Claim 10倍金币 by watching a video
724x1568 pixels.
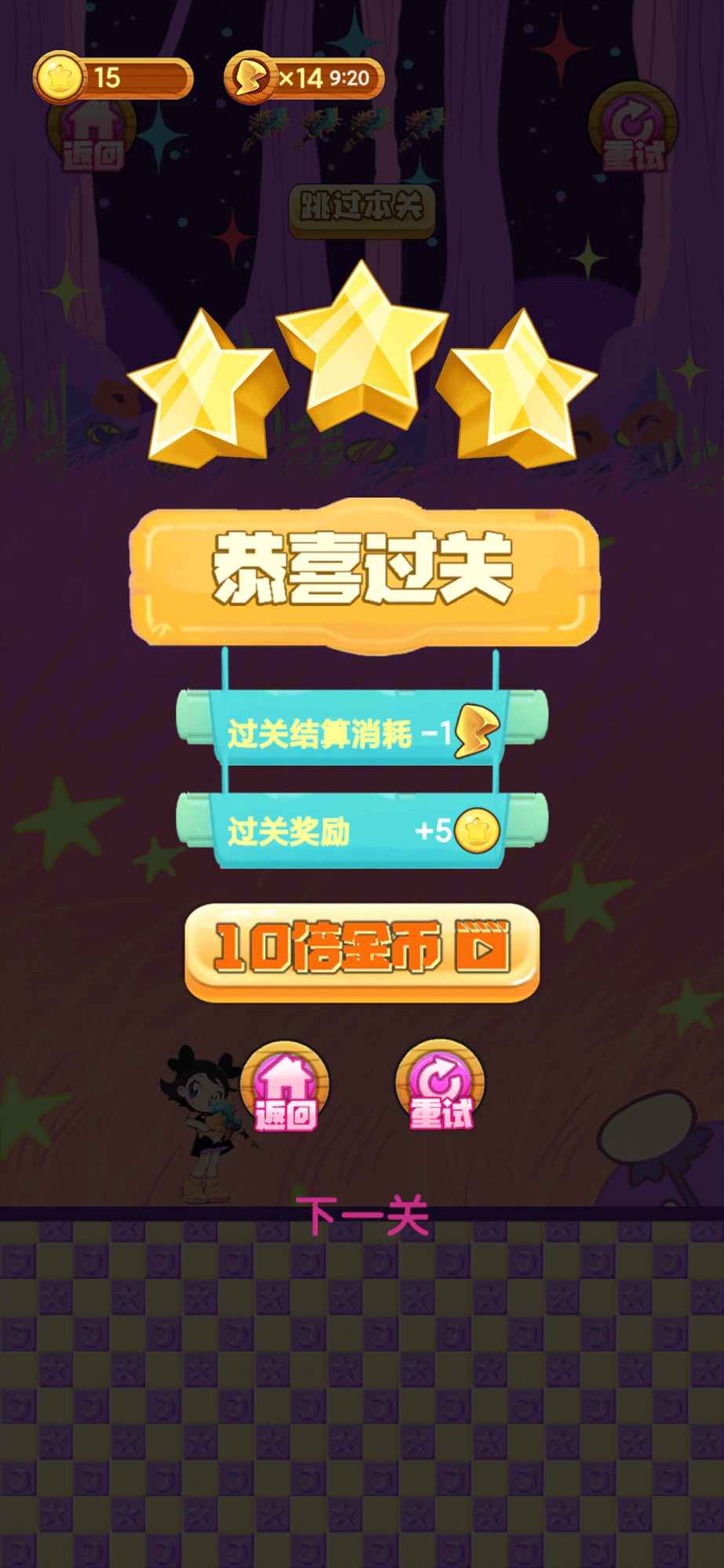point(362,950)
